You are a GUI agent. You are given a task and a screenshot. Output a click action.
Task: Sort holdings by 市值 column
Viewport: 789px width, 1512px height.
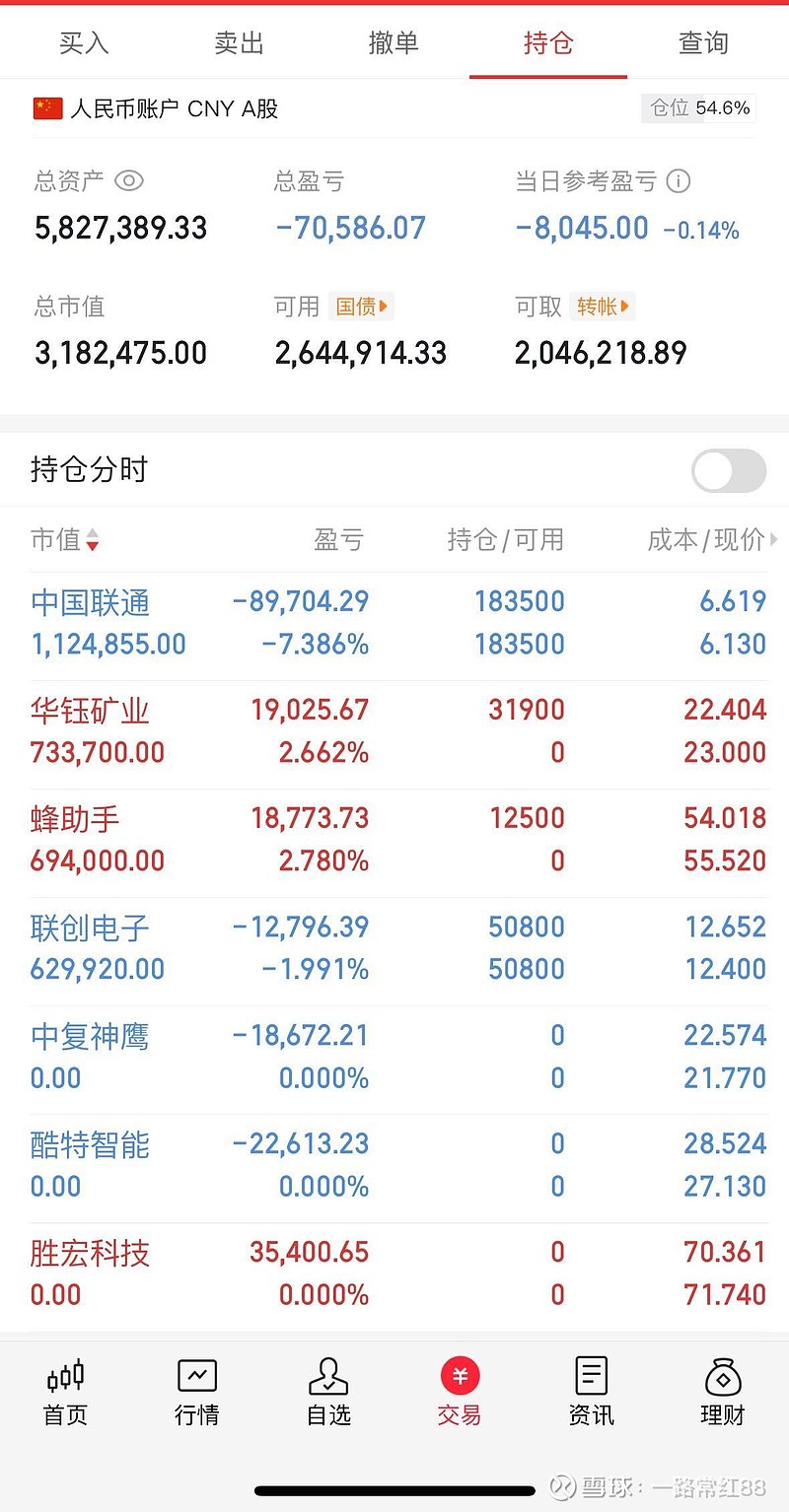click(65, 540)
